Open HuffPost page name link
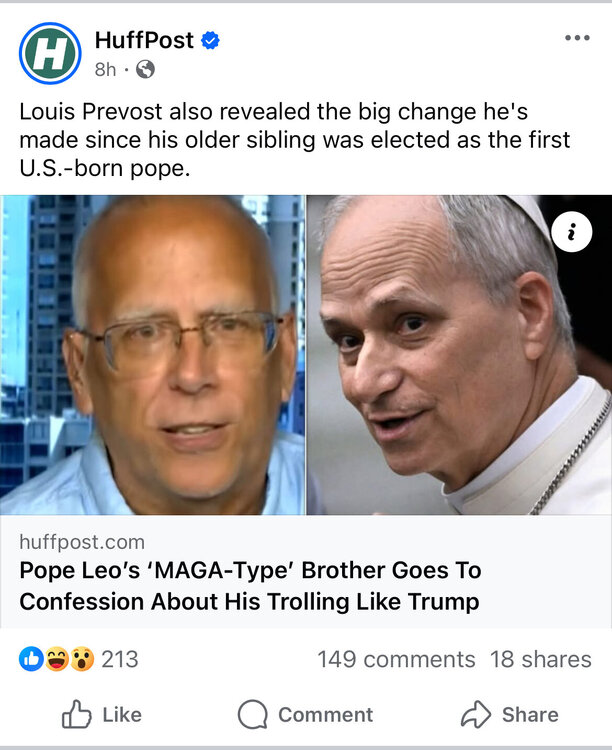 click(143, 41)
